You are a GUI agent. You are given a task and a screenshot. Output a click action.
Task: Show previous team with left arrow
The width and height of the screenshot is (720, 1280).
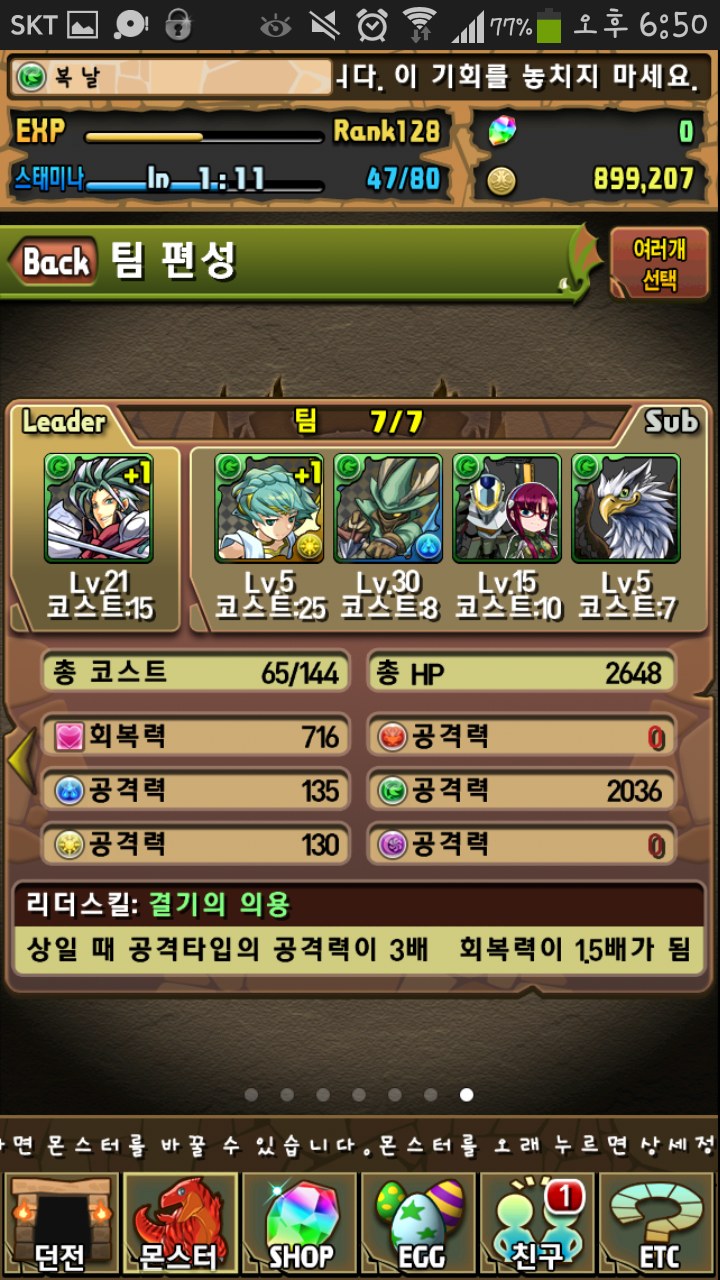(x=20, y=762)
